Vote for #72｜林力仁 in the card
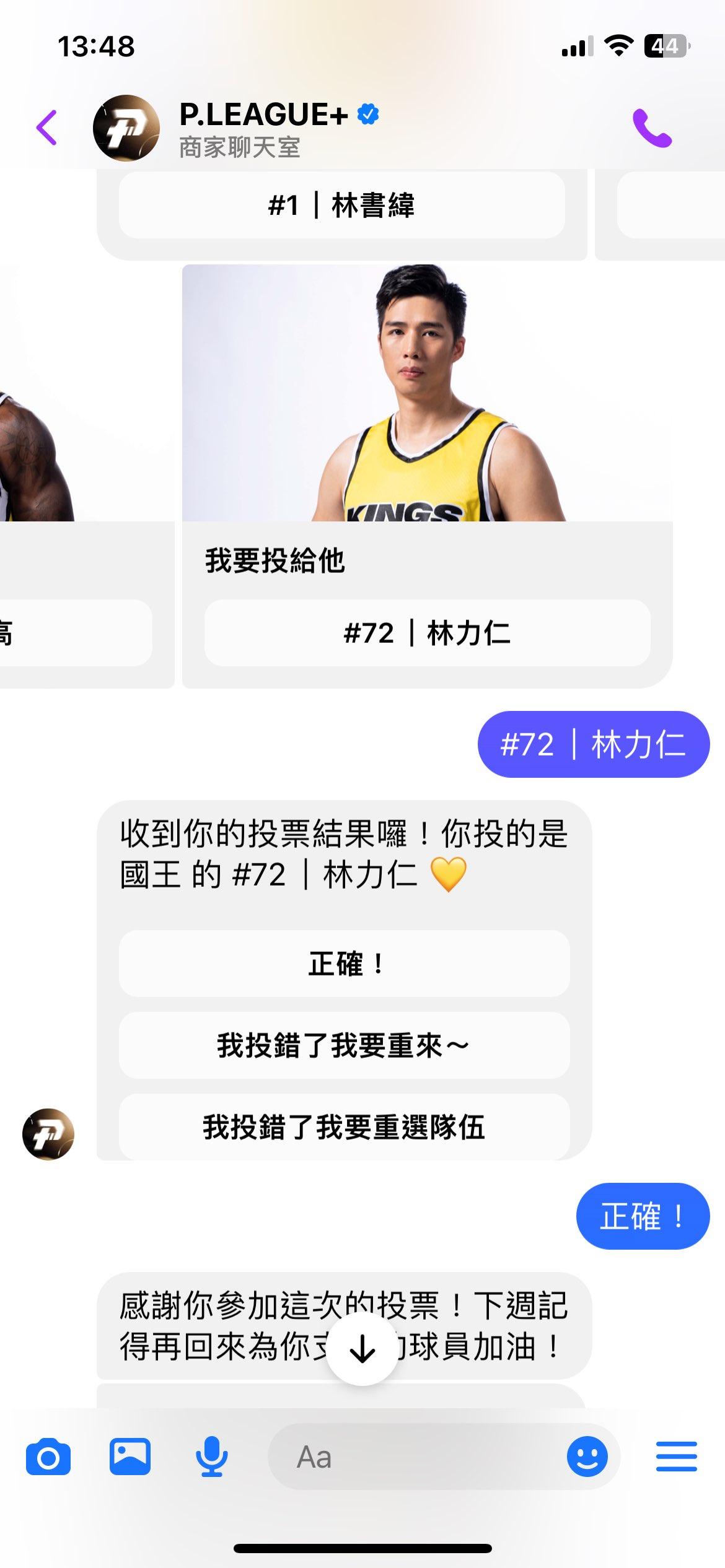This screenshot has width=725, height=1568. 427,634
